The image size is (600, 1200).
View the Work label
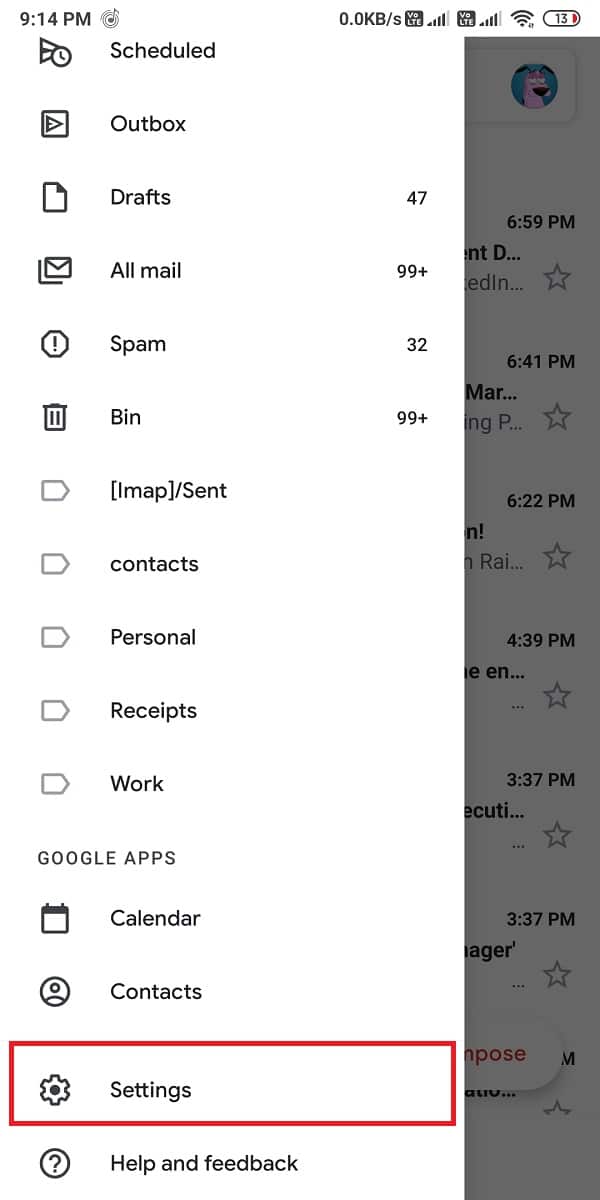tap(136, 784)
